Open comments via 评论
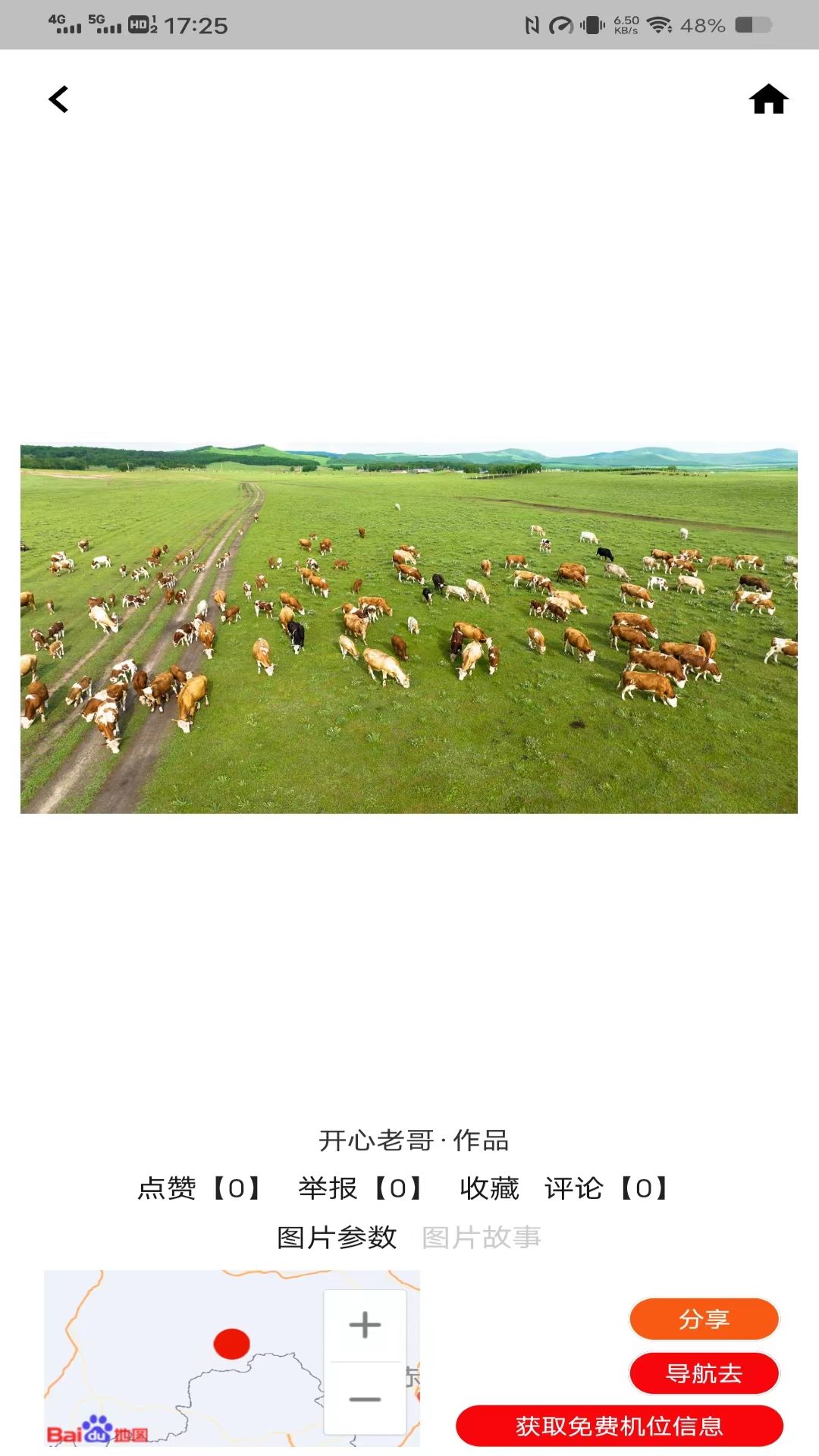Image resolution: width=819 pixels, height=1456 pixels. (x=606, y=1188)
